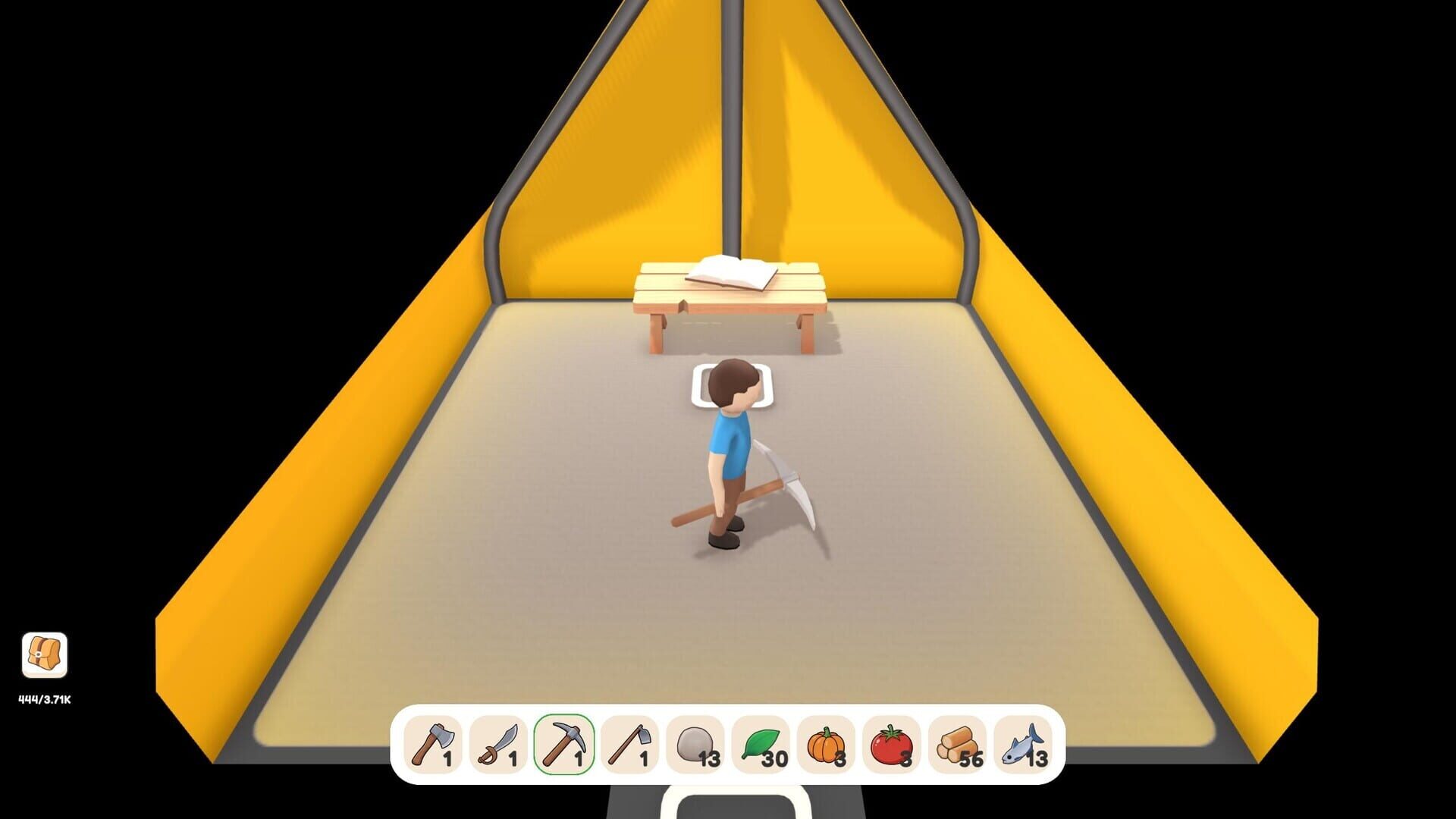
Task: Select the tomato slot
Action: point(892,745)
